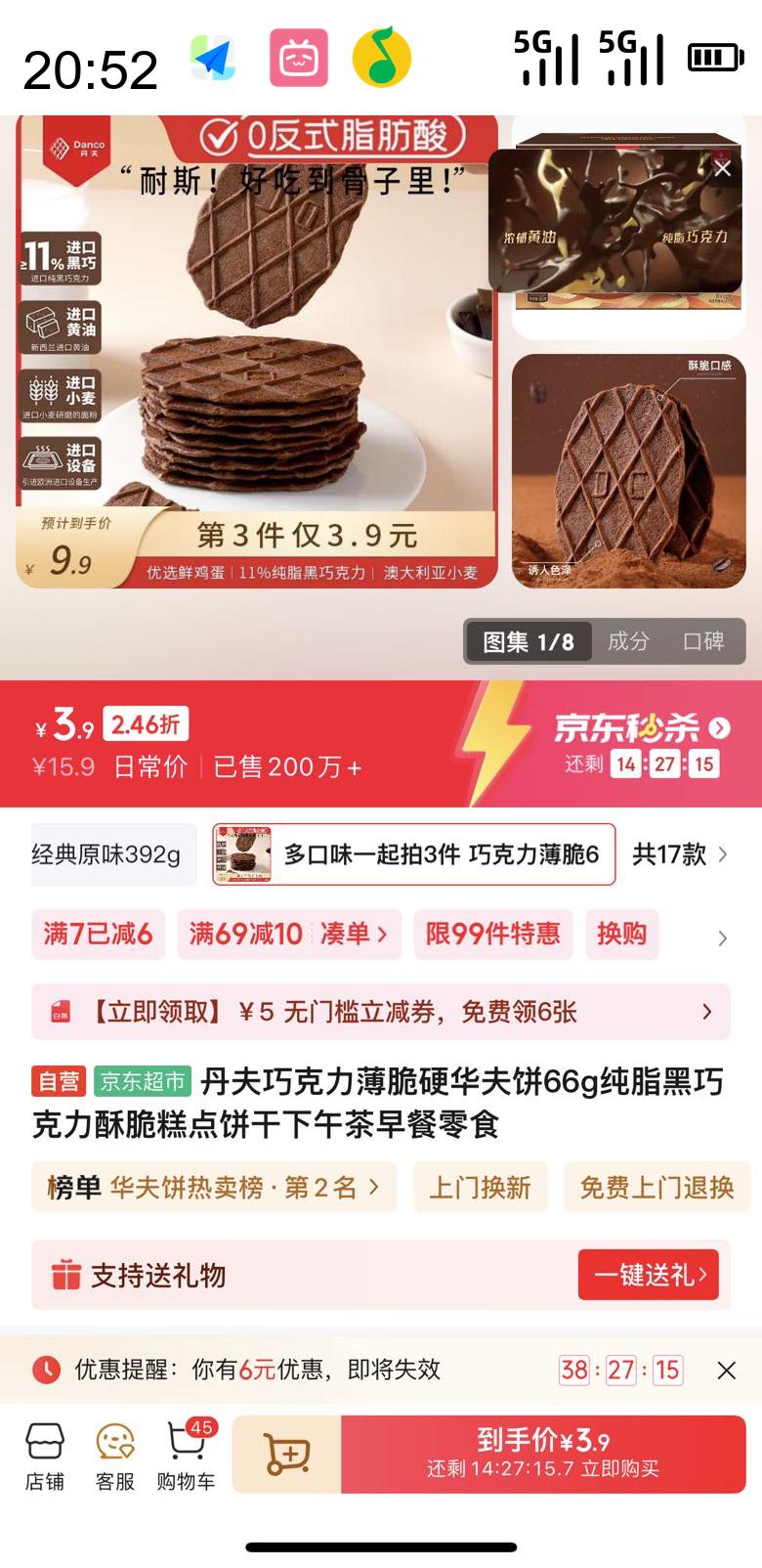Open the 换购 offer chip
762x1568 pixels.
click(x=621, y=934)
